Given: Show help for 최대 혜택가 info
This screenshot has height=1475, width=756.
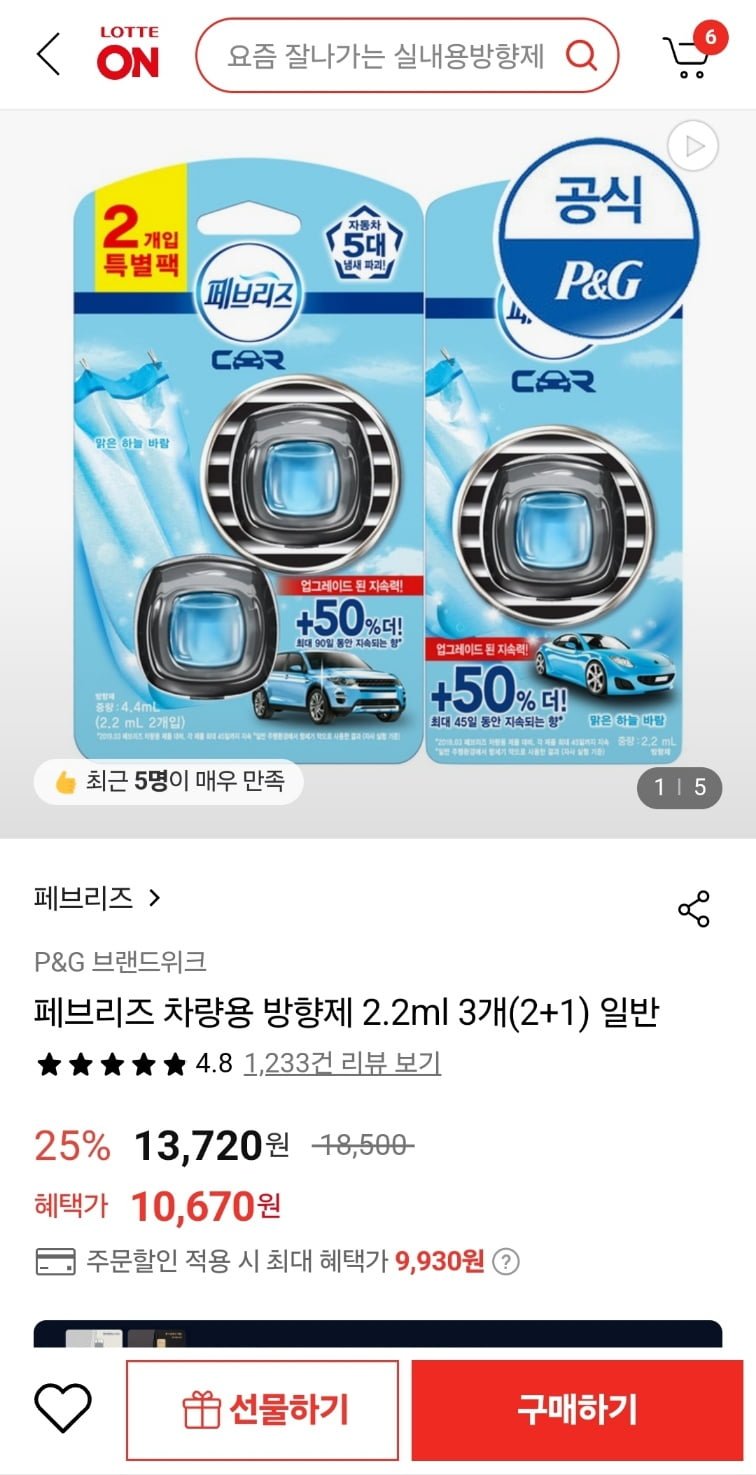Looking at the screenshot, I should point(506,1262).
